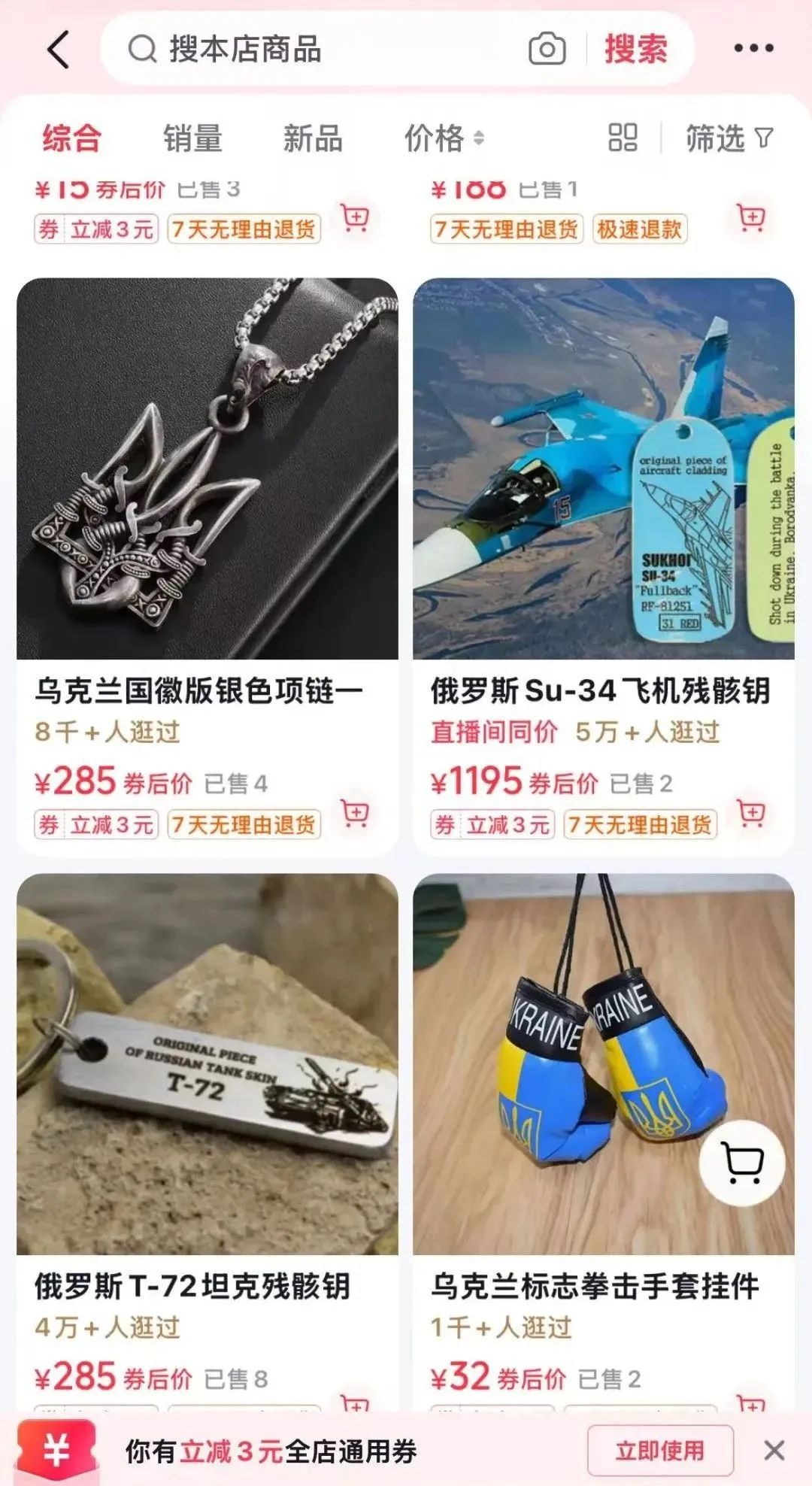The height and width of the screenshot is (1486, 812).
Task: Toggle grid layout view icon
Action: (x=623, y=138)
